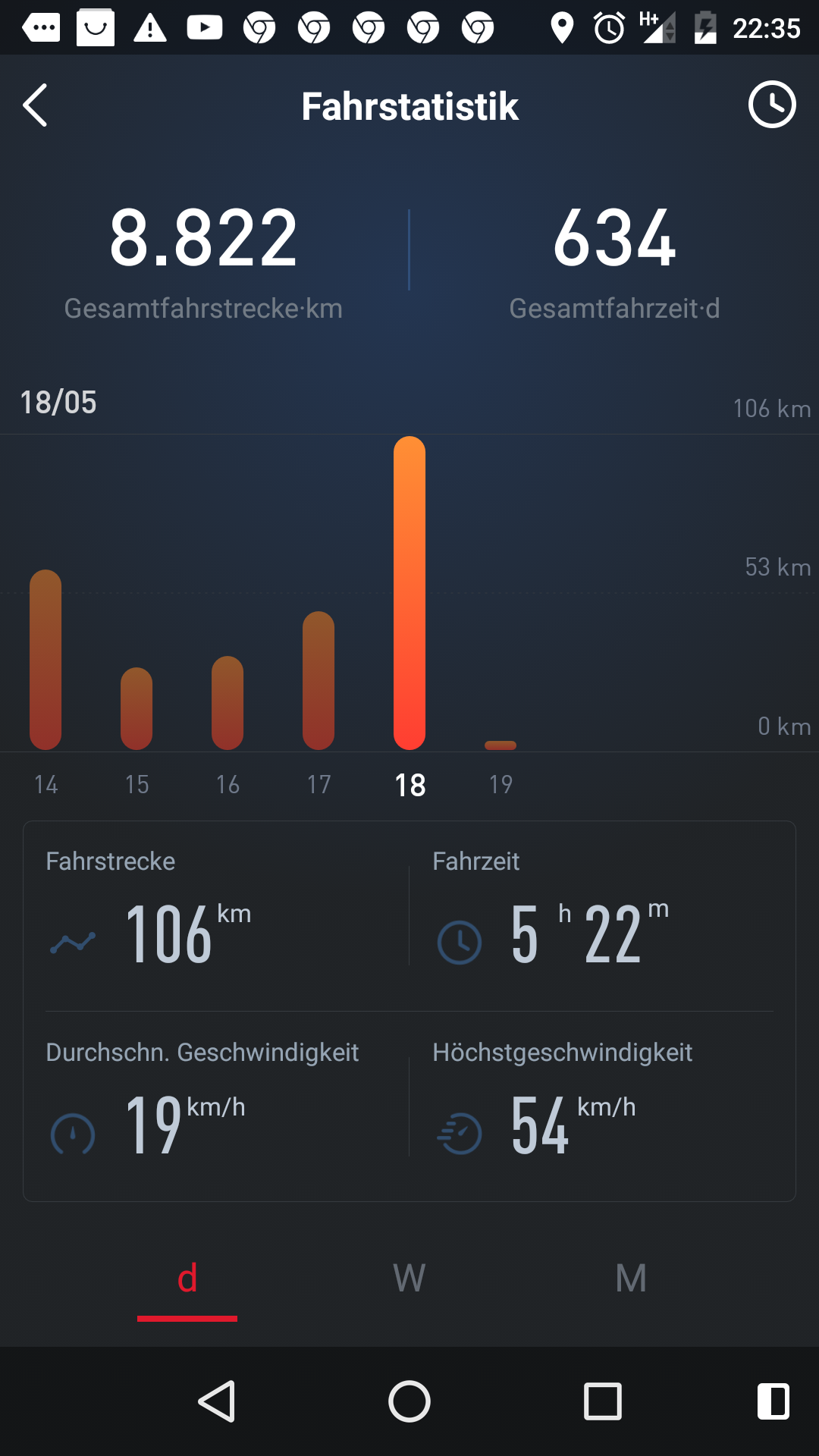
Task: Switch to the daily 'd' tab
Action: (x=187, y=1279)
